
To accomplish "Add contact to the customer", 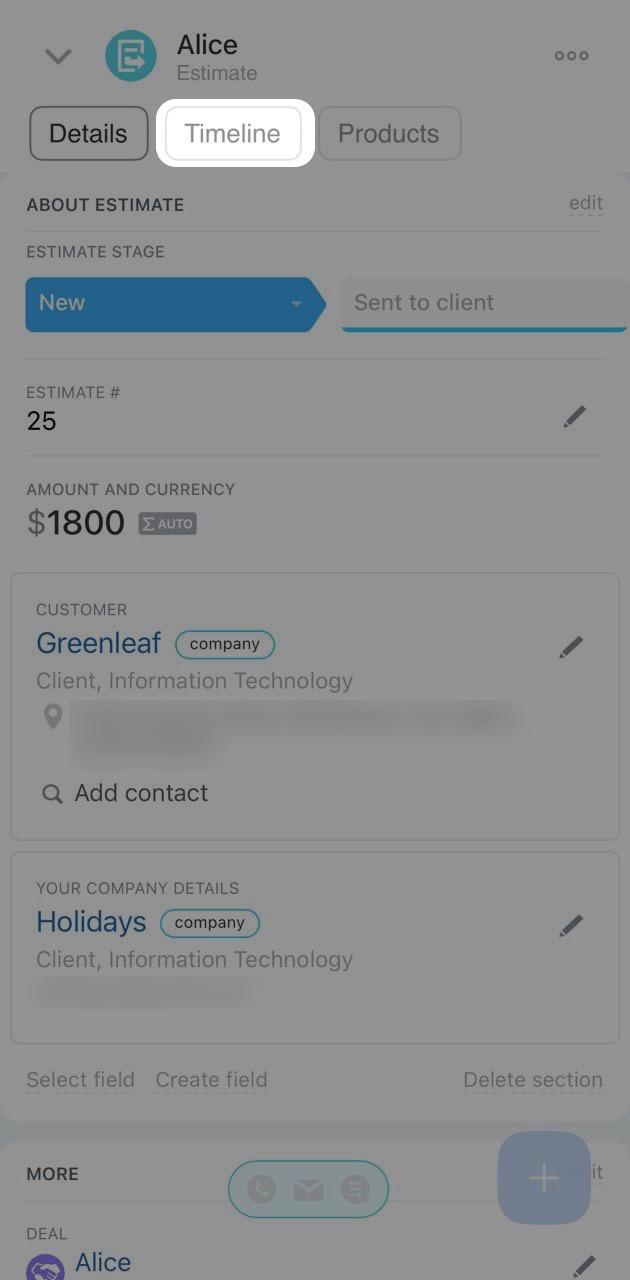I will tap(141, 793).
